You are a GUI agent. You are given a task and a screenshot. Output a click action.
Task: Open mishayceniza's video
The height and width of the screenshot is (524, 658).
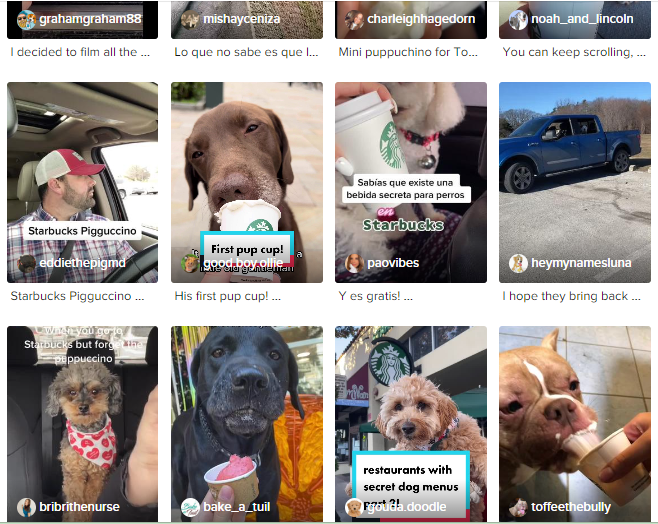[246, 18]
